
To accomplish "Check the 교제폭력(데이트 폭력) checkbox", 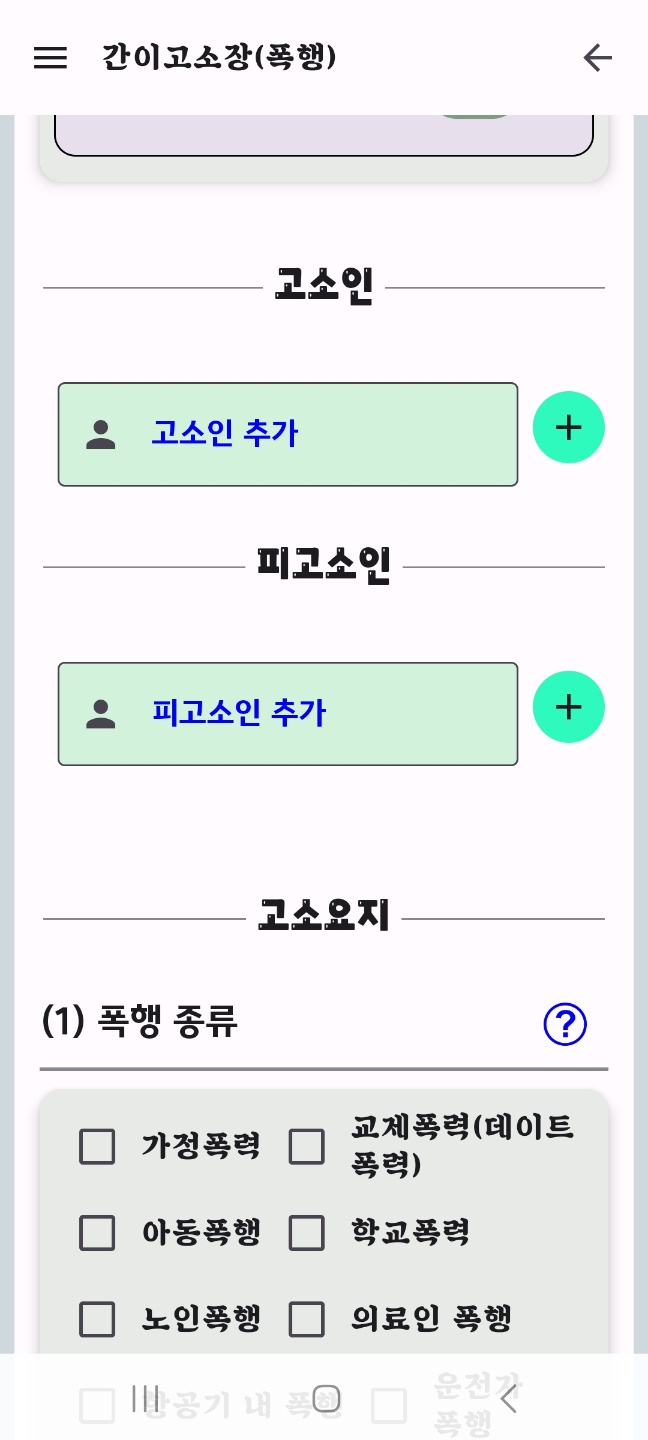I will click(307, 1146).
